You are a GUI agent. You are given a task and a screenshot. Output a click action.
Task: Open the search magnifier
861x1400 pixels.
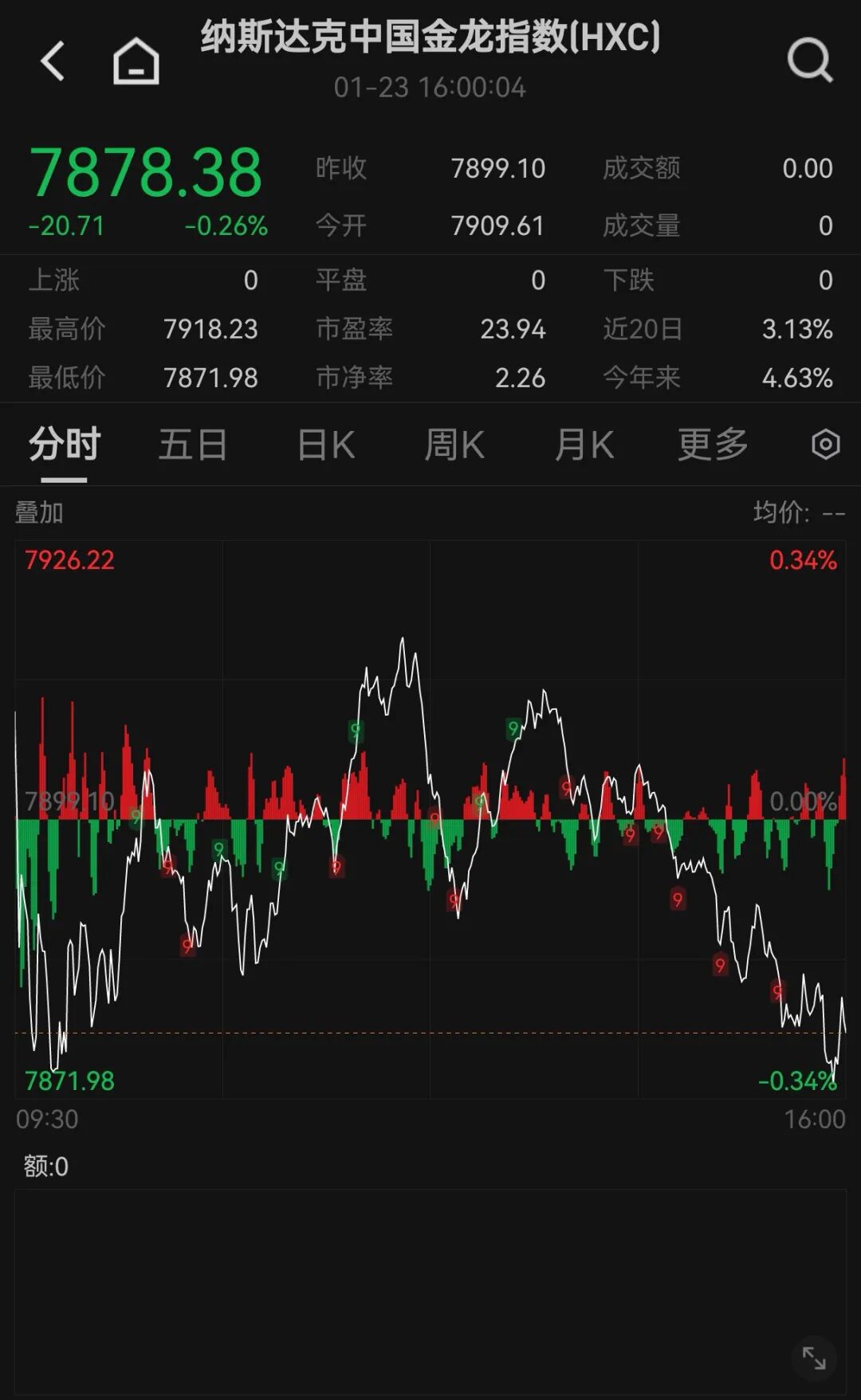[809, 60]
